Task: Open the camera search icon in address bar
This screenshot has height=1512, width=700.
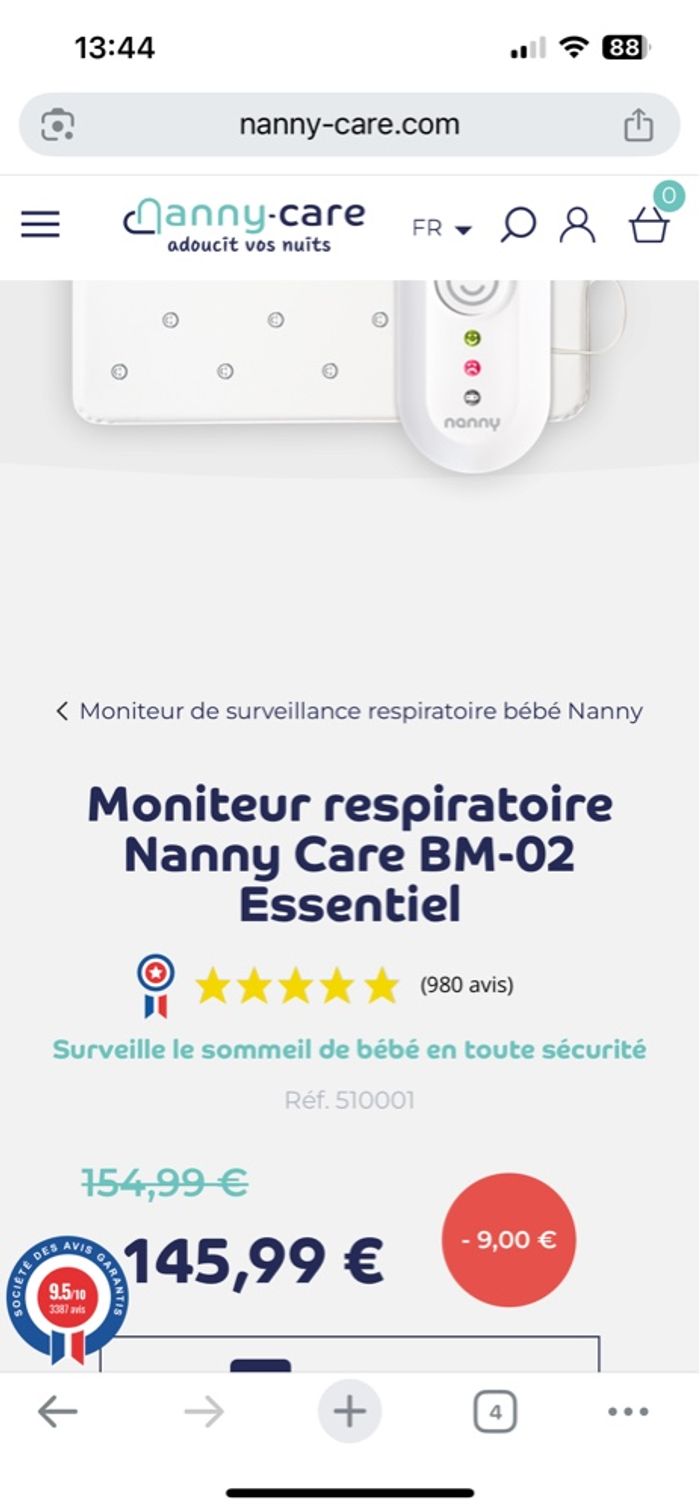Action: pos(58,125)
